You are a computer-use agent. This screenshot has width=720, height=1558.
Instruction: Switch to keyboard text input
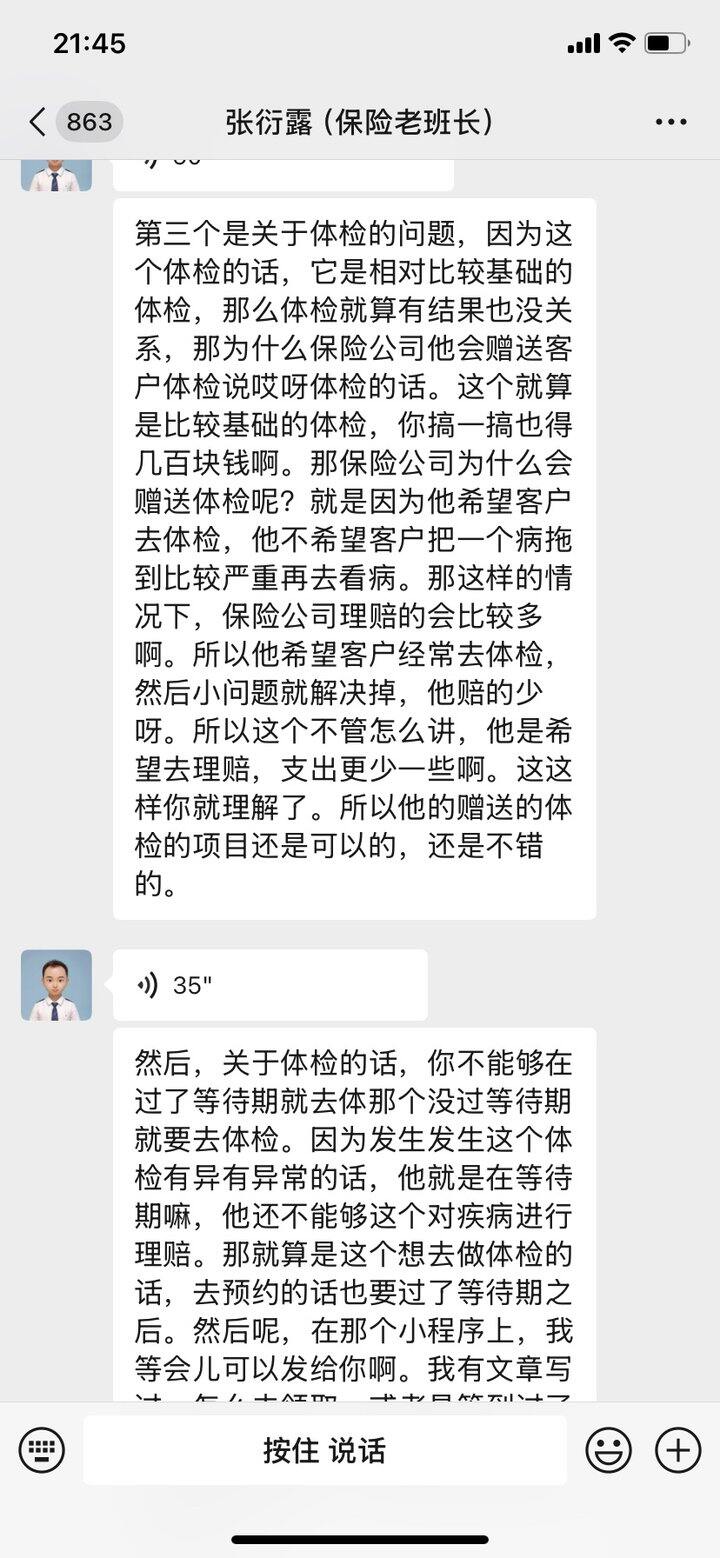[42, 1450]
